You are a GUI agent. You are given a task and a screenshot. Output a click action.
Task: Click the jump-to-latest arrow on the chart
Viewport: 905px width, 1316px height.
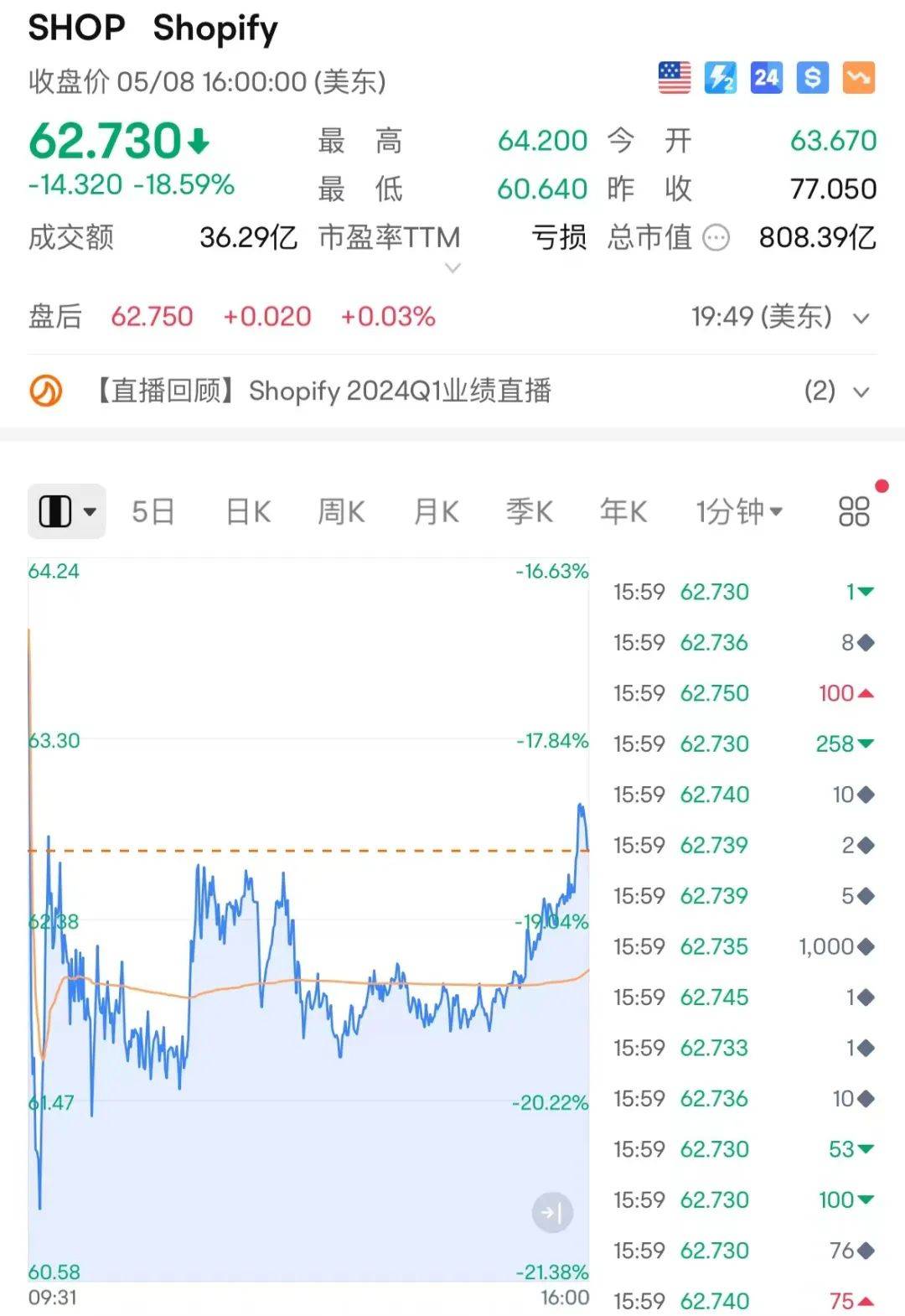click(x=551, y=1213)
